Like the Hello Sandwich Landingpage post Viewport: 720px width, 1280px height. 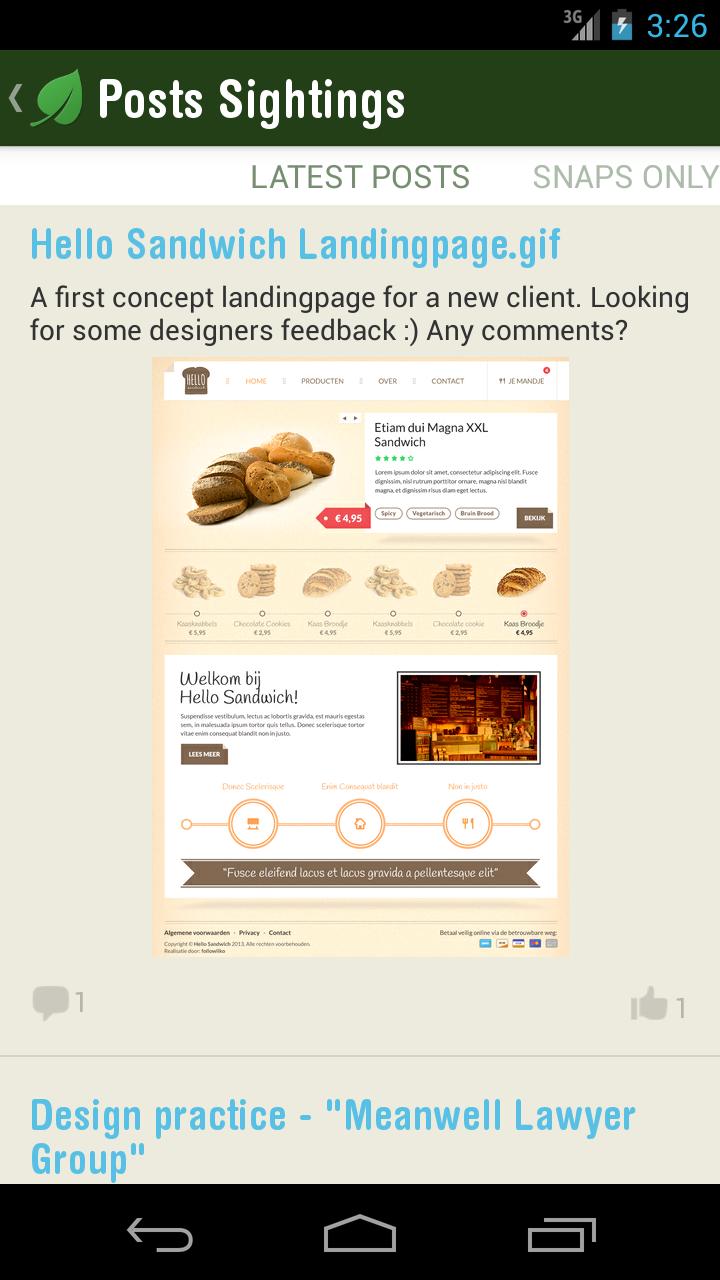coord(657,1005)
